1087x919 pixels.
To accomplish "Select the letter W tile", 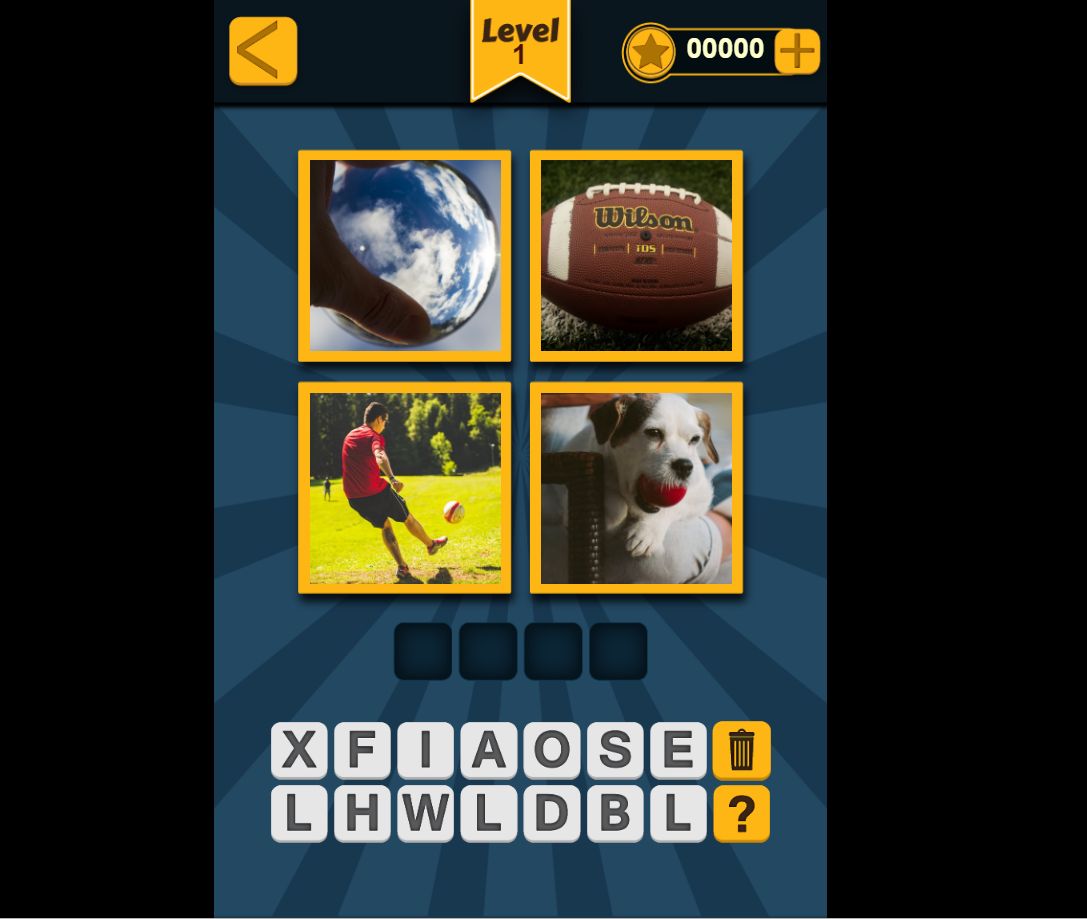I will pos(425,814).
